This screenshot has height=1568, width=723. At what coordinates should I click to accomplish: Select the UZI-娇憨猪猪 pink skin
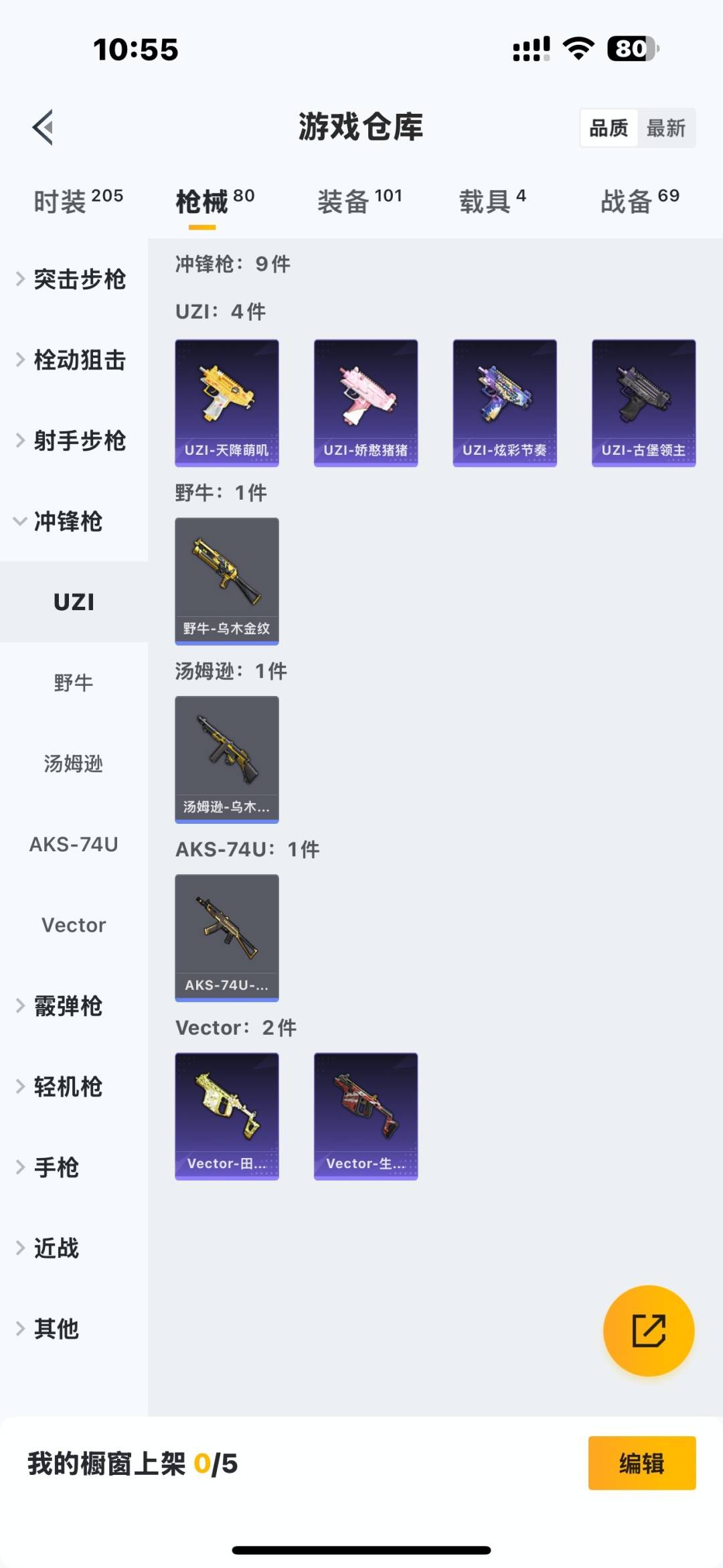tap(366, 402)
